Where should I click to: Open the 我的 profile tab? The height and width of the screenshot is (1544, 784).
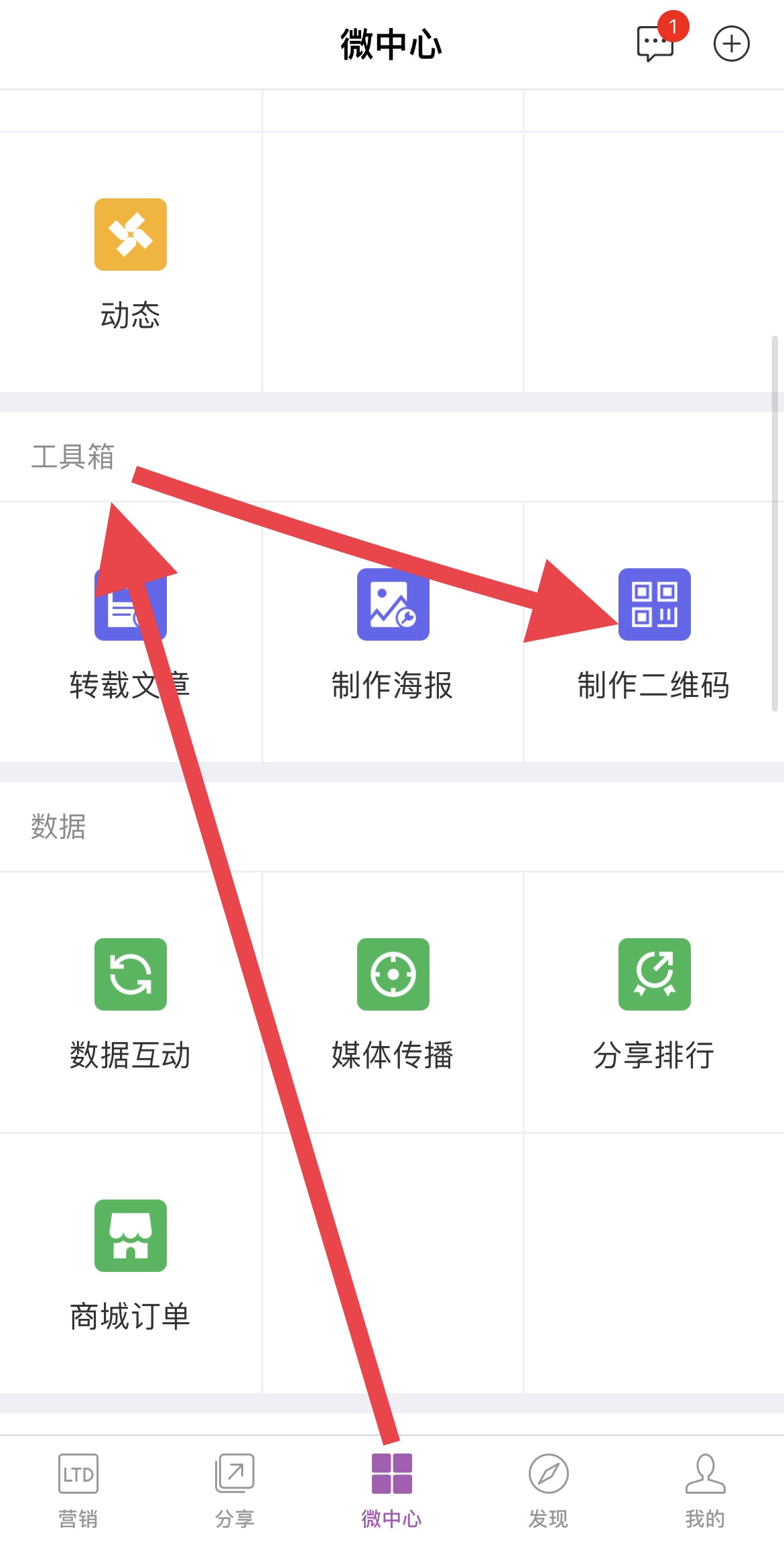(x=705, y=1490)
